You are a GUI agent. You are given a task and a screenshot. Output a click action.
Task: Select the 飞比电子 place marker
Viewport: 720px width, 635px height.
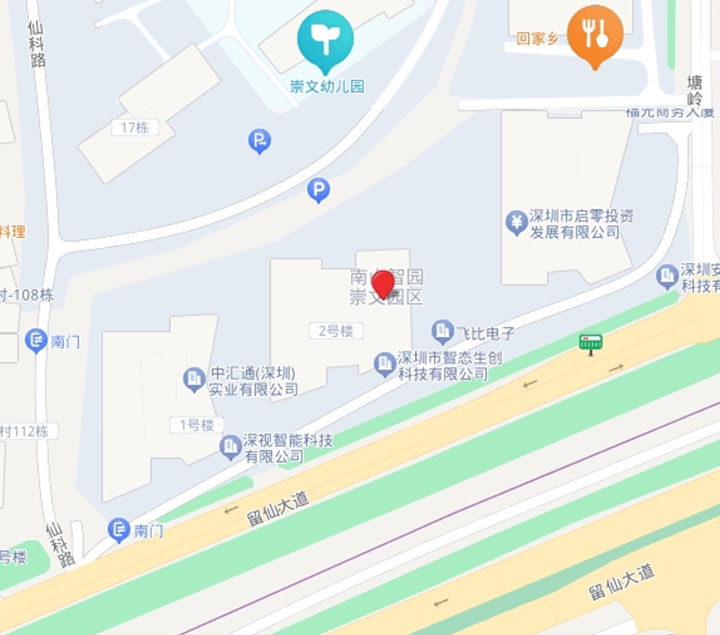[442, 332]
